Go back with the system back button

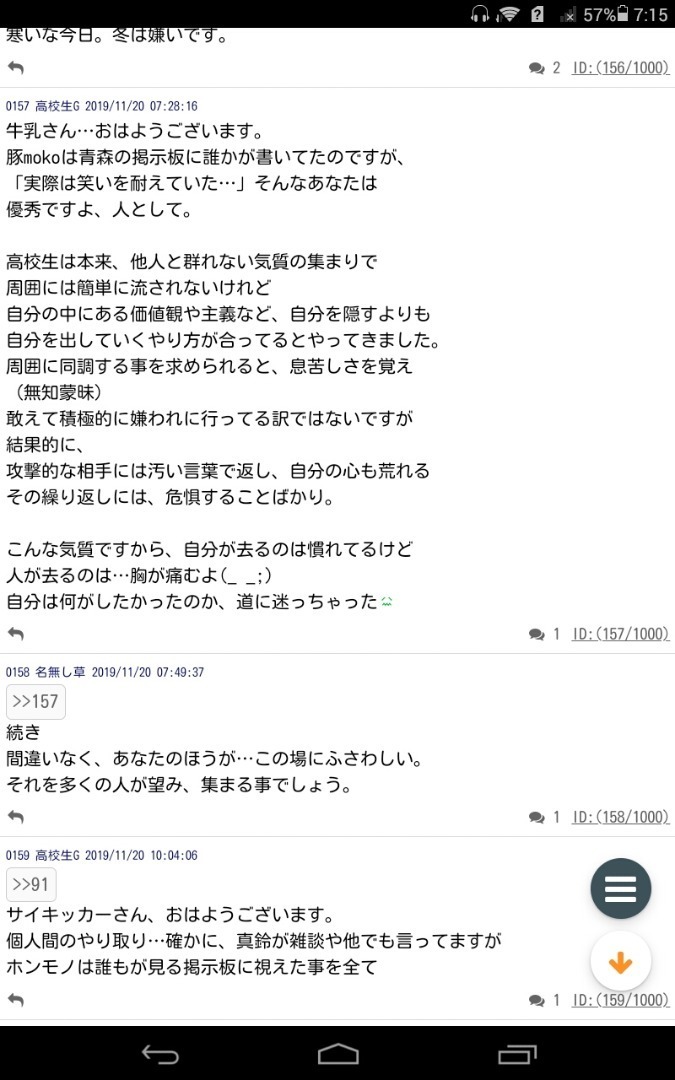click(160, 1054)
